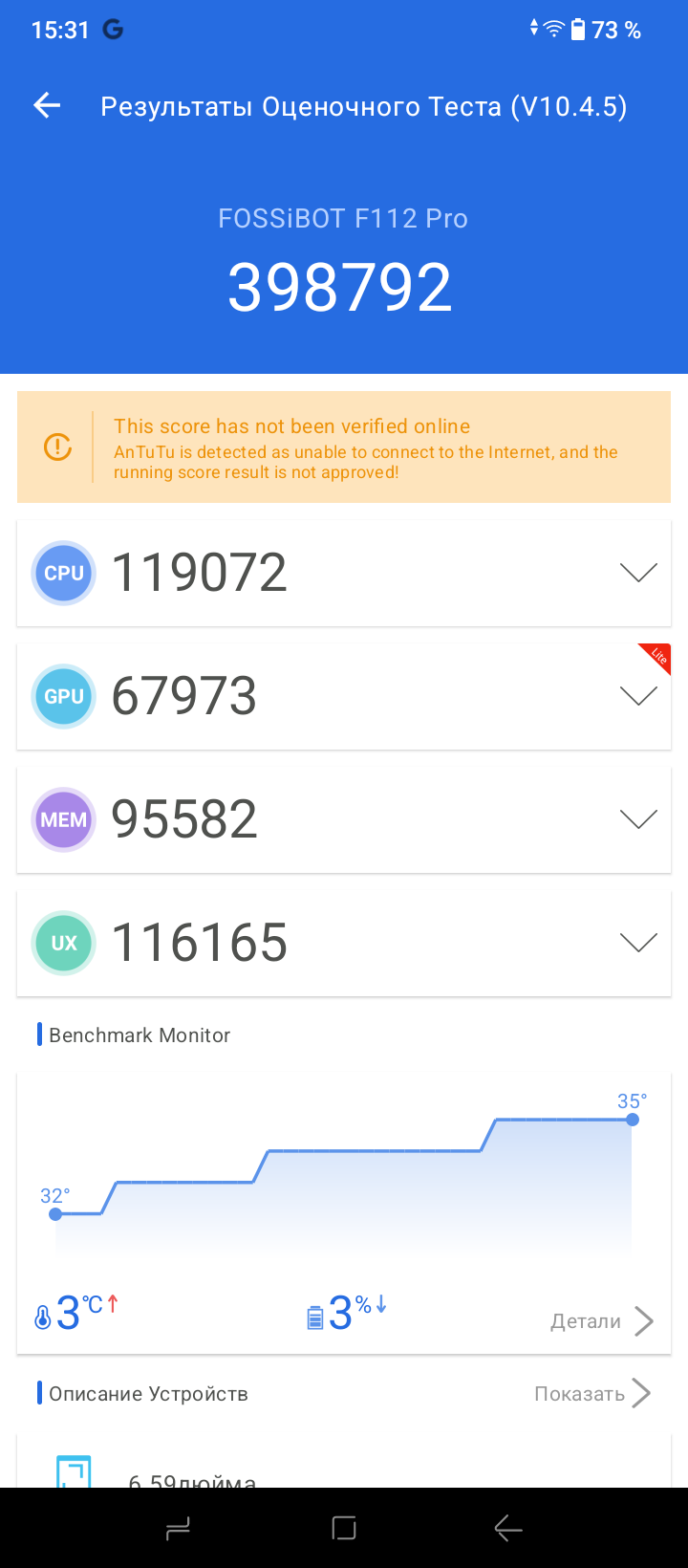Expand the UX score section
Image resolution: width=688 pixels, height=1568 pixels.
(638, 943)
